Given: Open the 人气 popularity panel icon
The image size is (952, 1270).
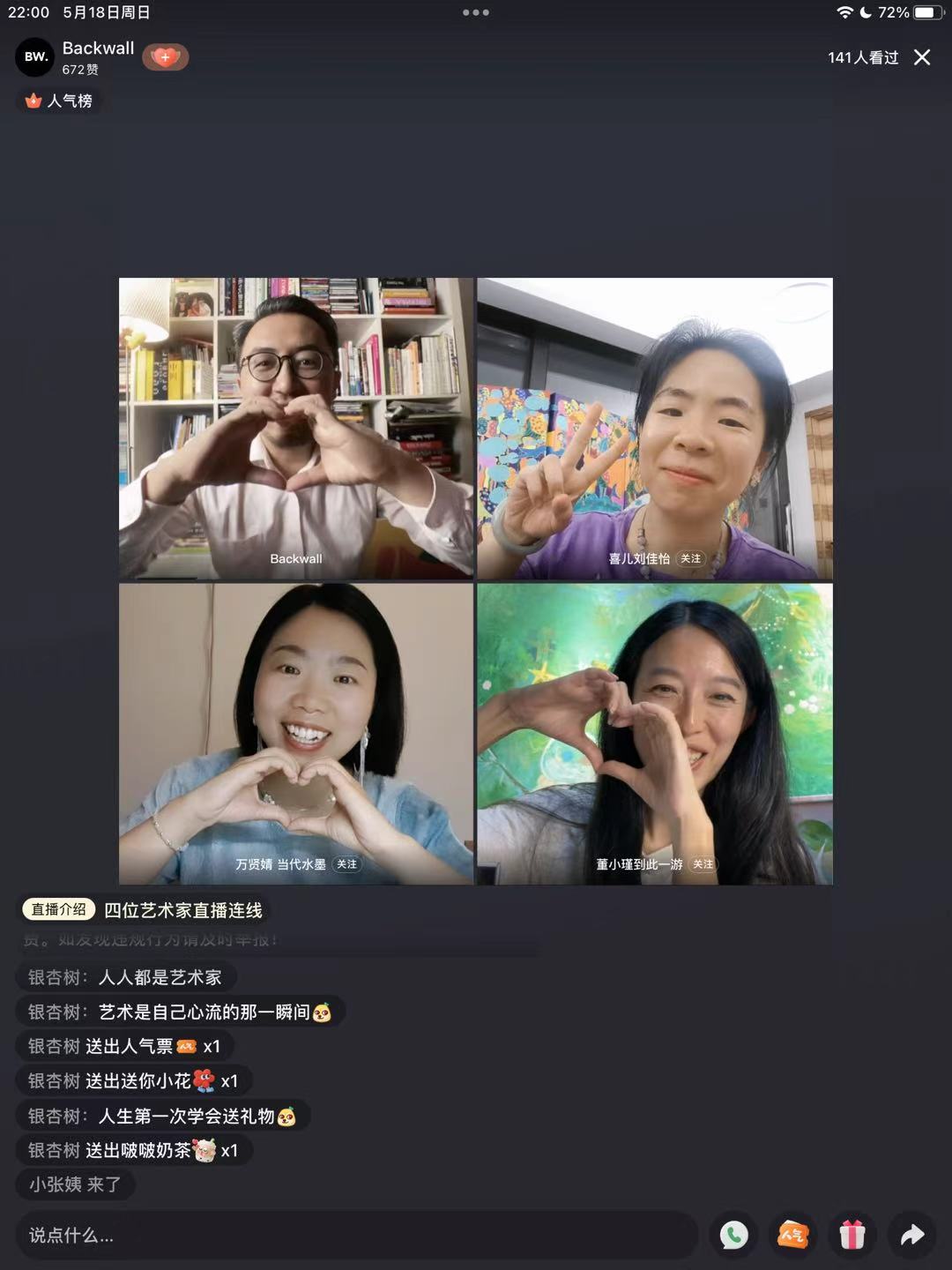Looking at the screenshot, I should 792,1236.
